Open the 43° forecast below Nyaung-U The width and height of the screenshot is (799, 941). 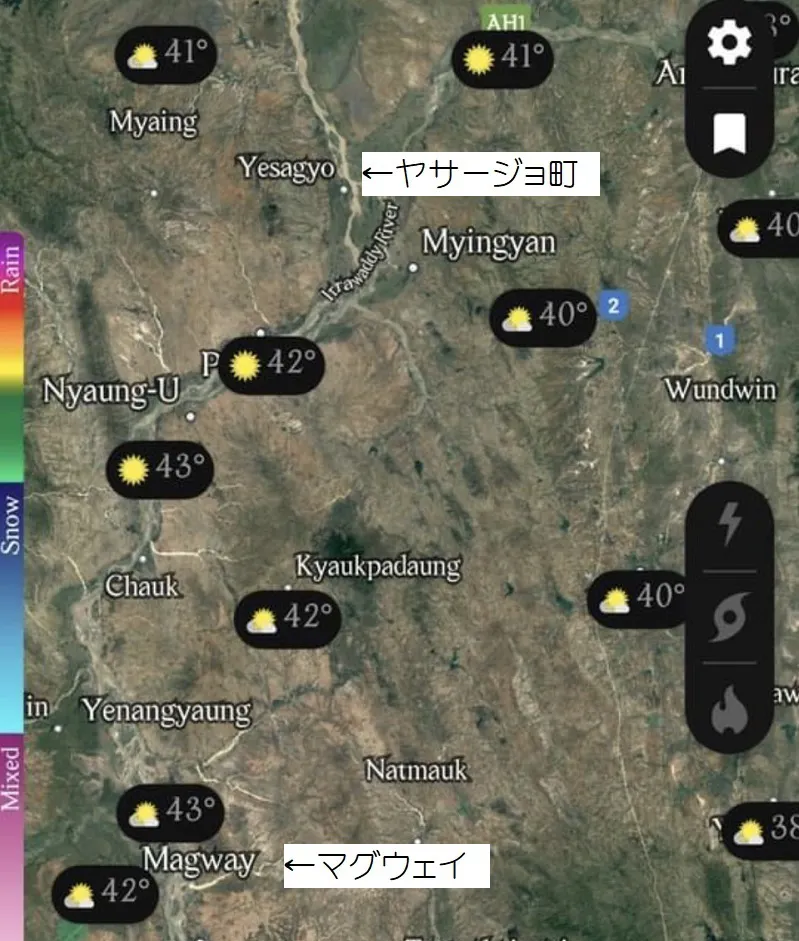(x=160, y=467)
